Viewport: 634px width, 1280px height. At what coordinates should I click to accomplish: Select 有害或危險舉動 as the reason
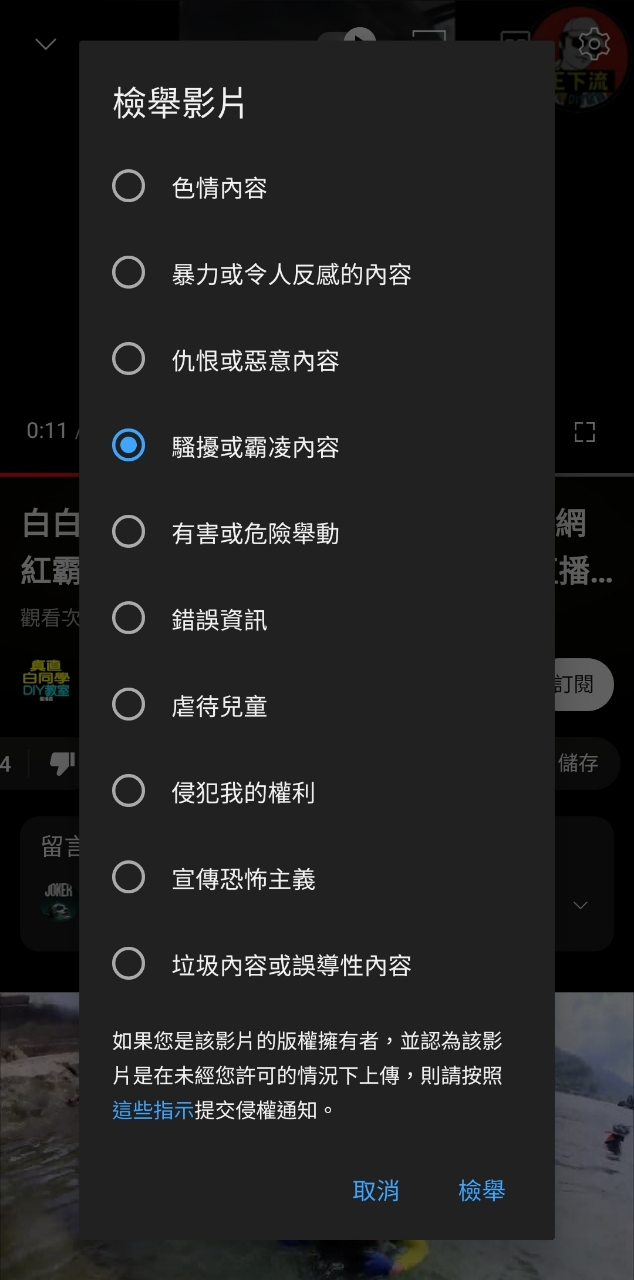129,532
